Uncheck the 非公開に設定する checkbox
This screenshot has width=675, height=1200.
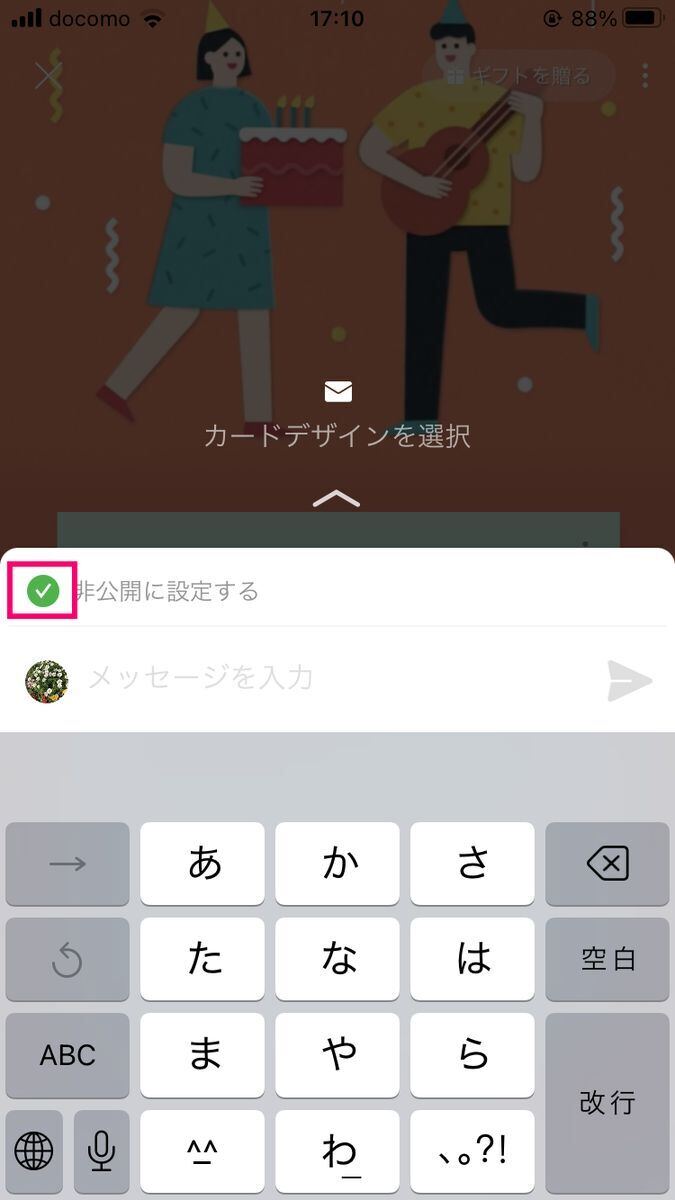tap(42, 591)
